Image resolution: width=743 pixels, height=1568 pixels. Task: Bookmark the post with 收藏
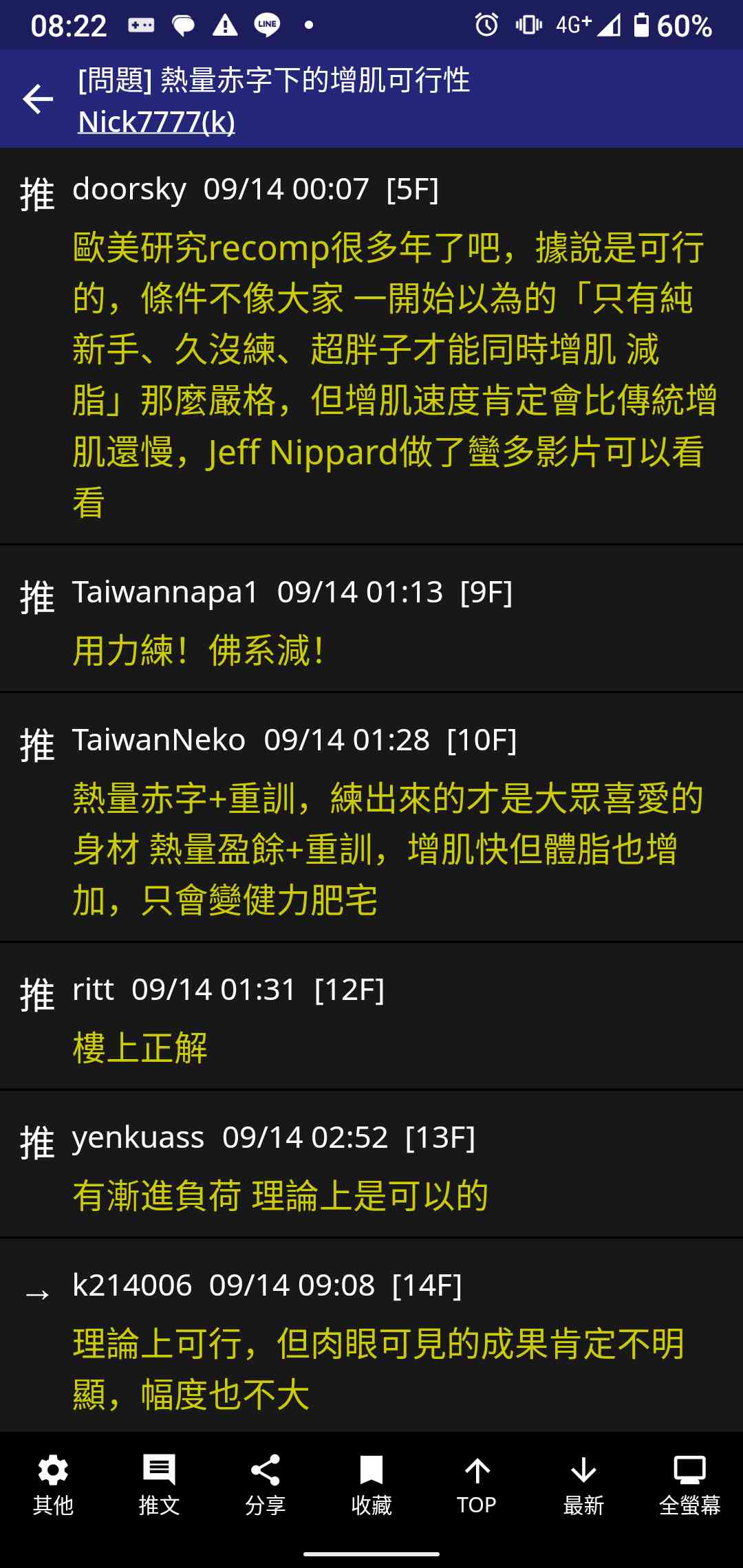pos(371,1485)
